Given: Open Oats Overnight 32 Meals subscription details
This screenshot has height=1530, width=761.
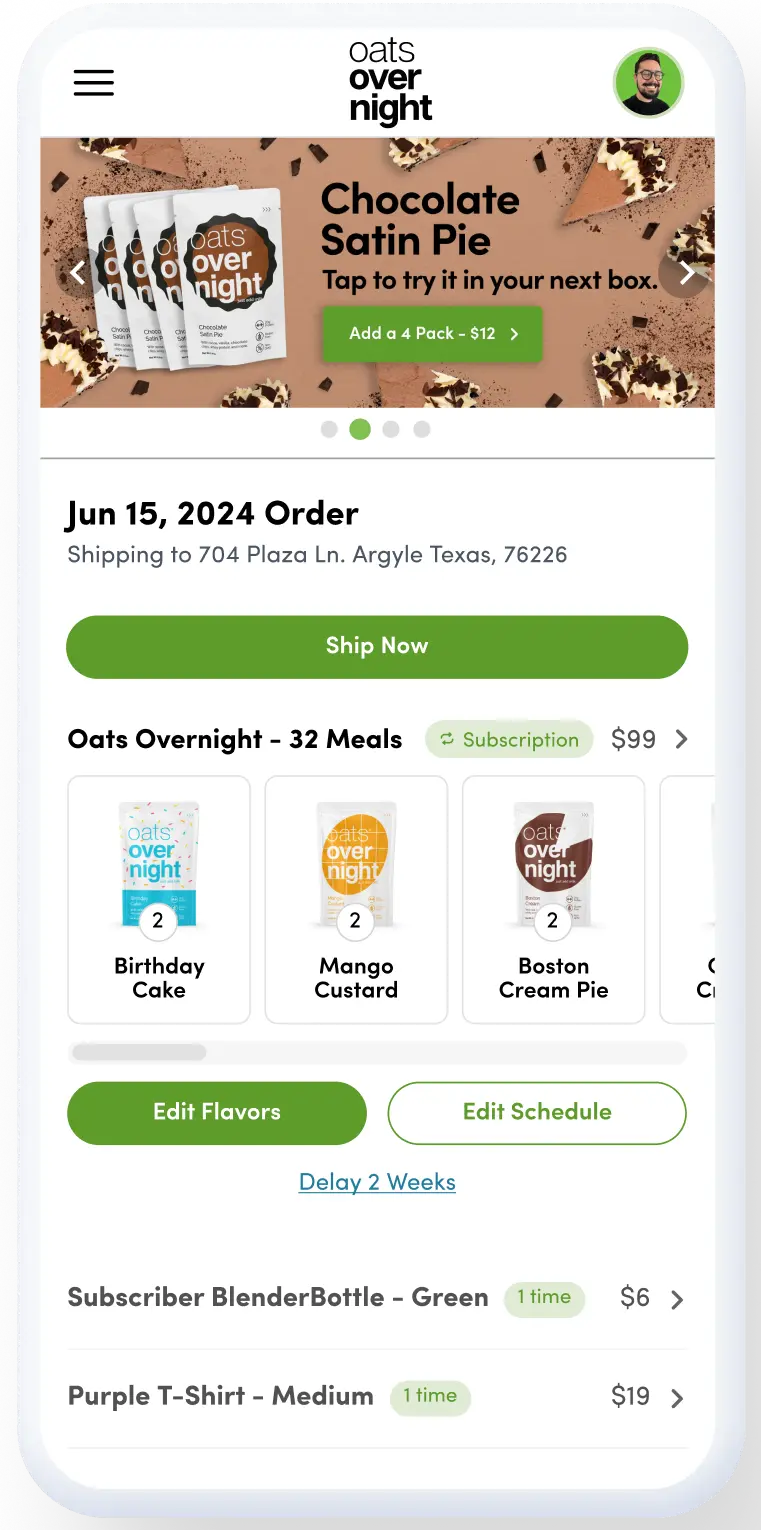Looking at the screenshot, I should click(x=680, y=740).
